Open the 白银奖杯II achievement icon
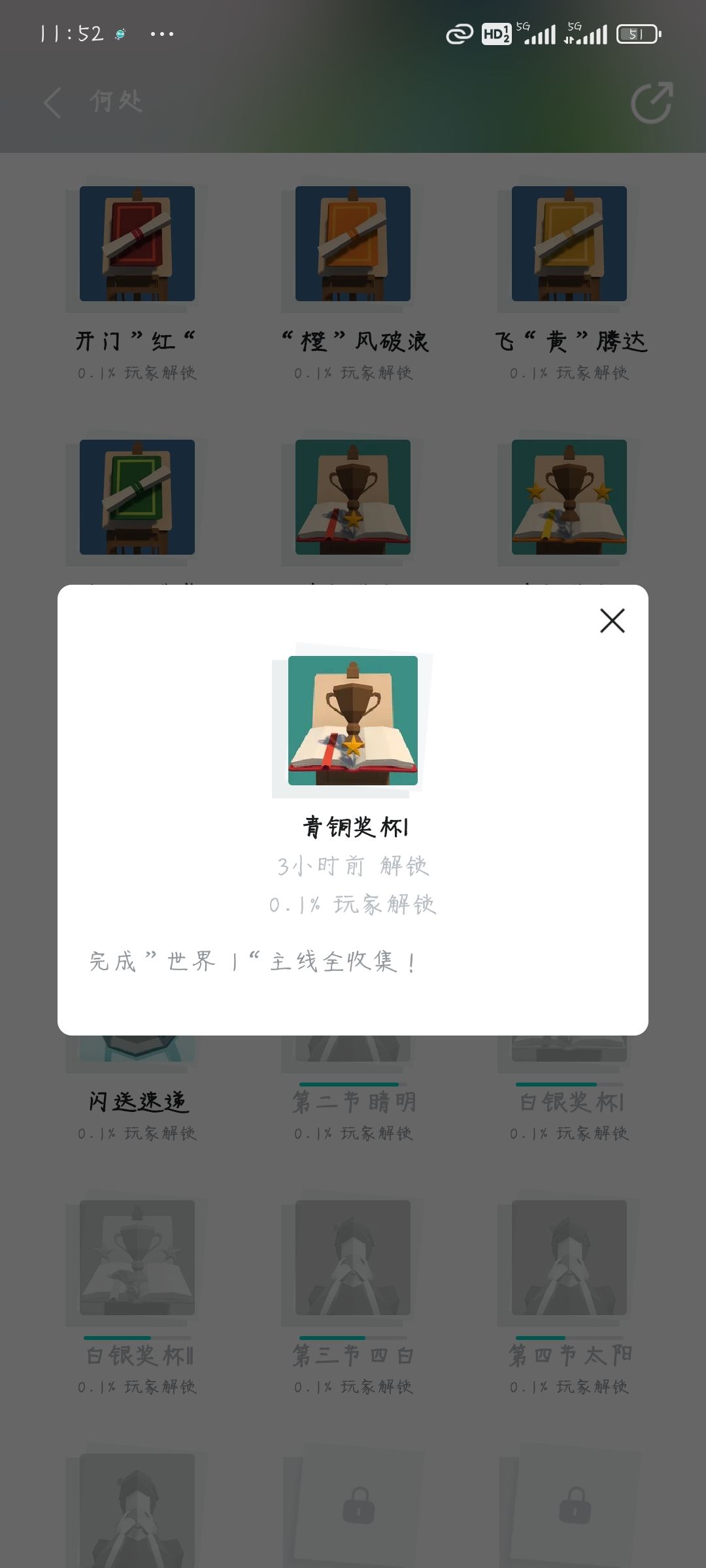This screenshot has height=1568, width=706. tap(136, 1261)
